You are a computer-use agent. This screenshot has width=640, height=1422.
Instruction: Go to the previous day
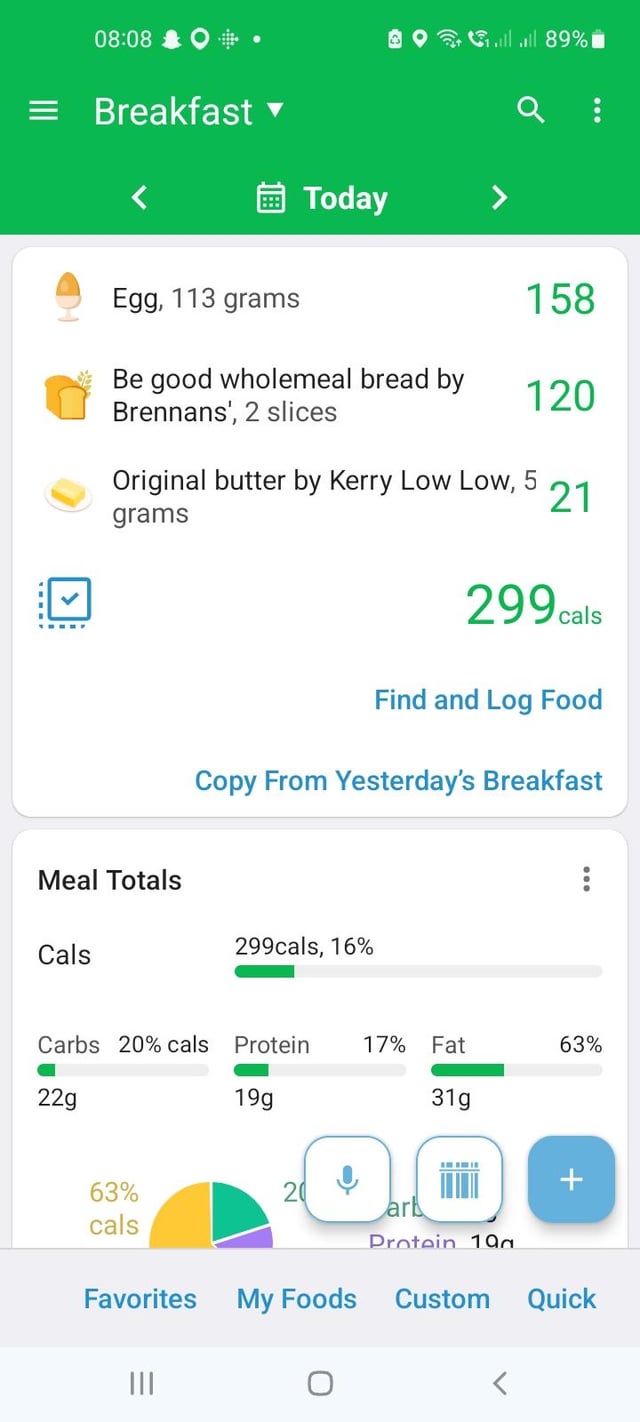tap(140, 198)
